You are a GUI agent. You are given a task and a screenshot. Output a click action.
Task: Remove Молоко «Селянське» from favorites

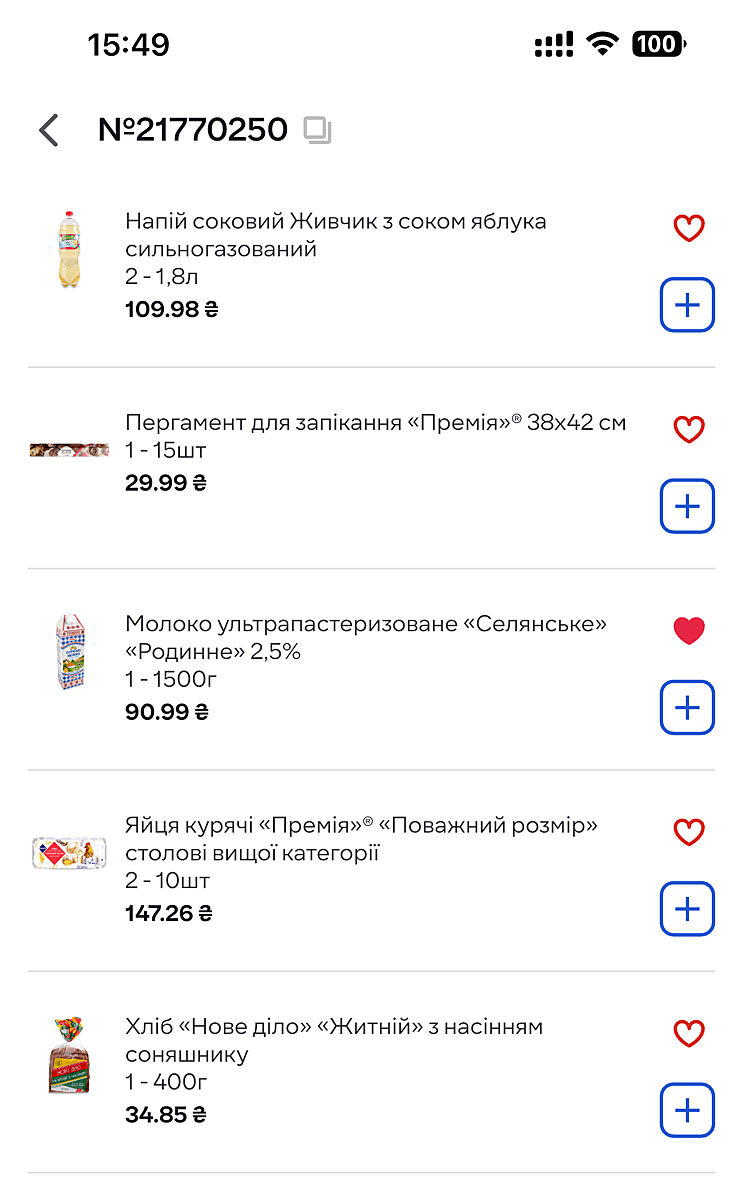pyautogui.click(x=688, y=631)
